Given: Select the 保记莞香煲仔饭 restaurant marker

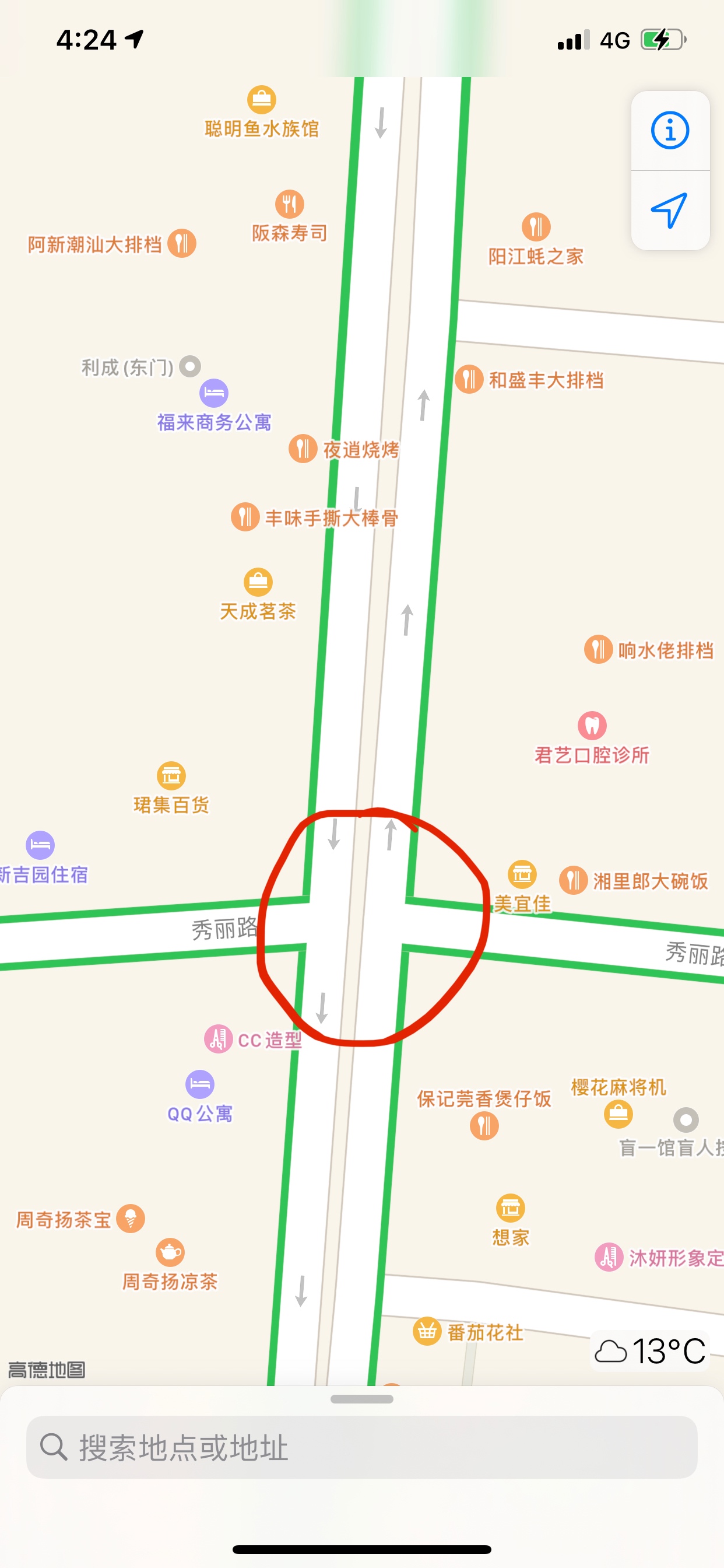Looking at the screenshot, I should click(484, 1125).
